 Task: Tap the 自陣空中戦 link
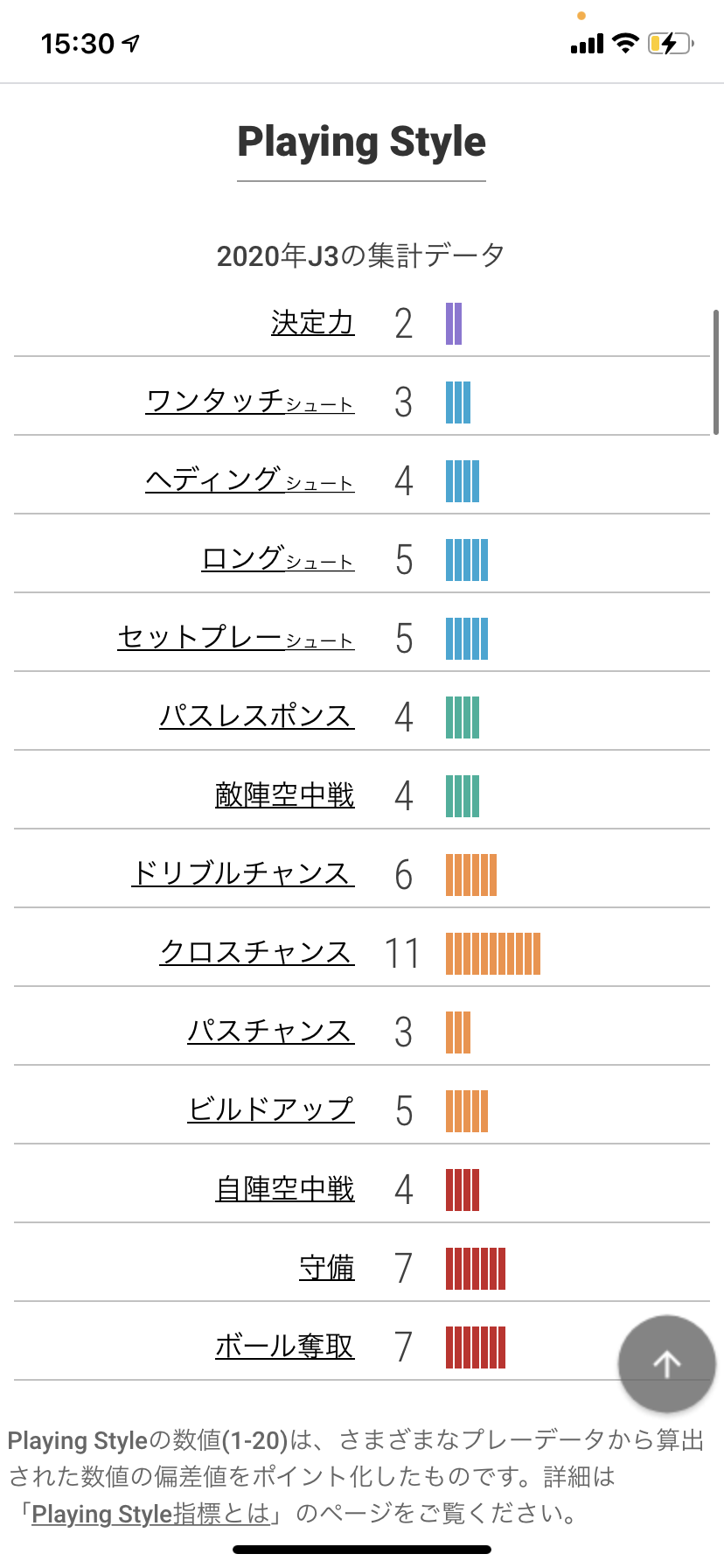(285, 1189)
